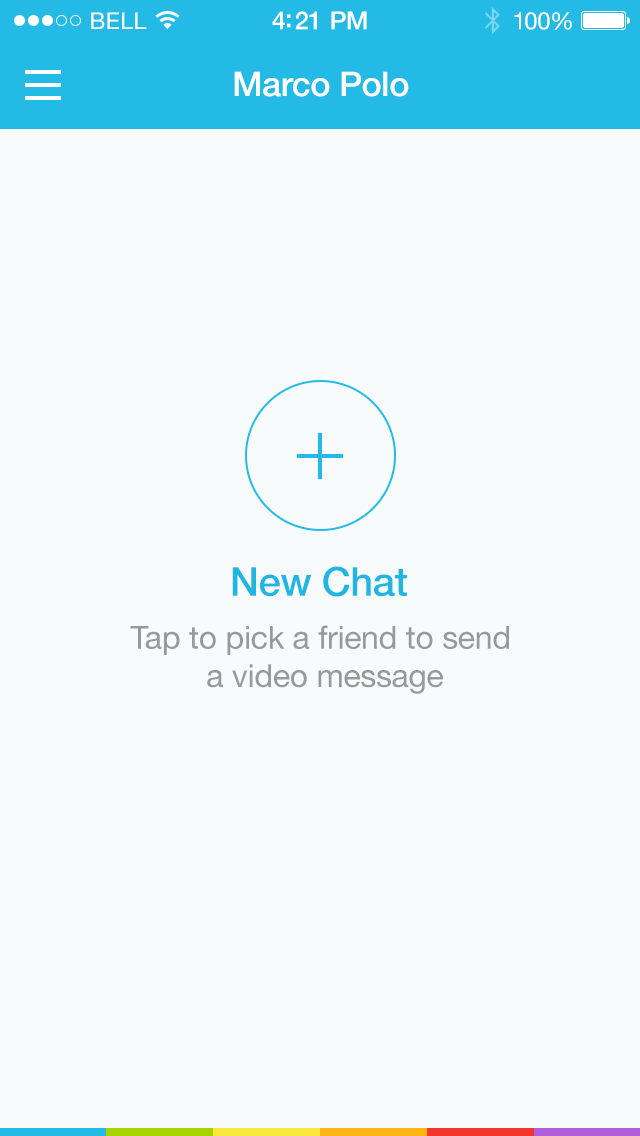Viewport: 640px width, 1136px height.
Task: Start a new chat with plus button
Action: (x=320, y=456)
